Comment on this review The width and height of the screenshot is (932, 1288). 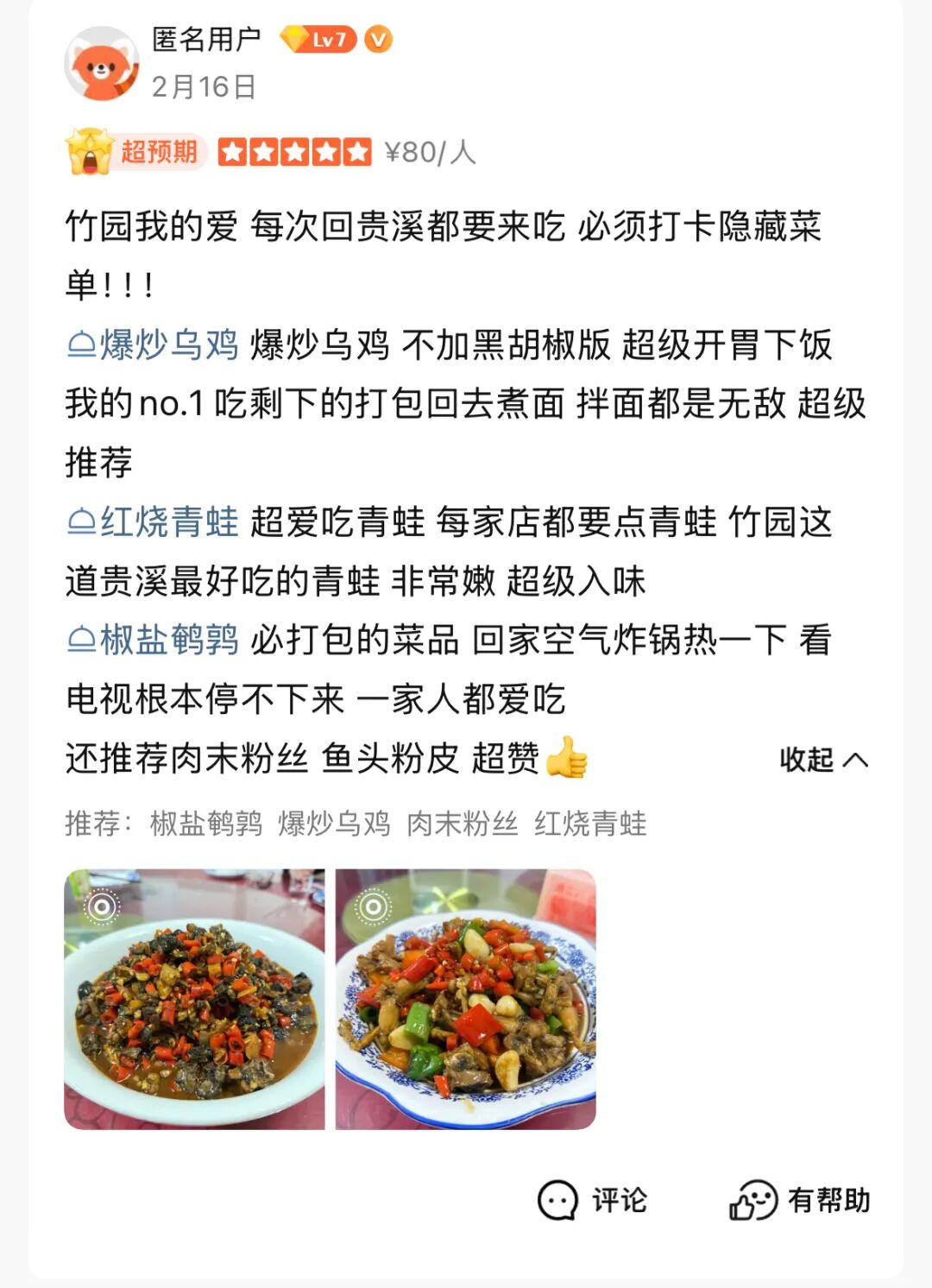point(592,1200)
